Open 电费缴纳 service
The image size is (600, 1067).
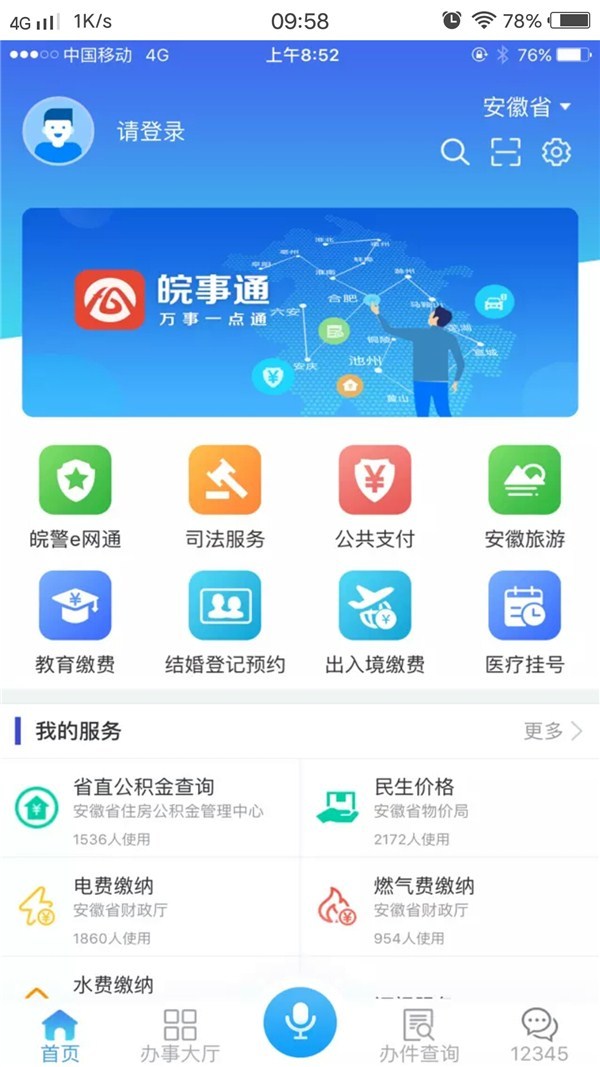pos(150,907)
